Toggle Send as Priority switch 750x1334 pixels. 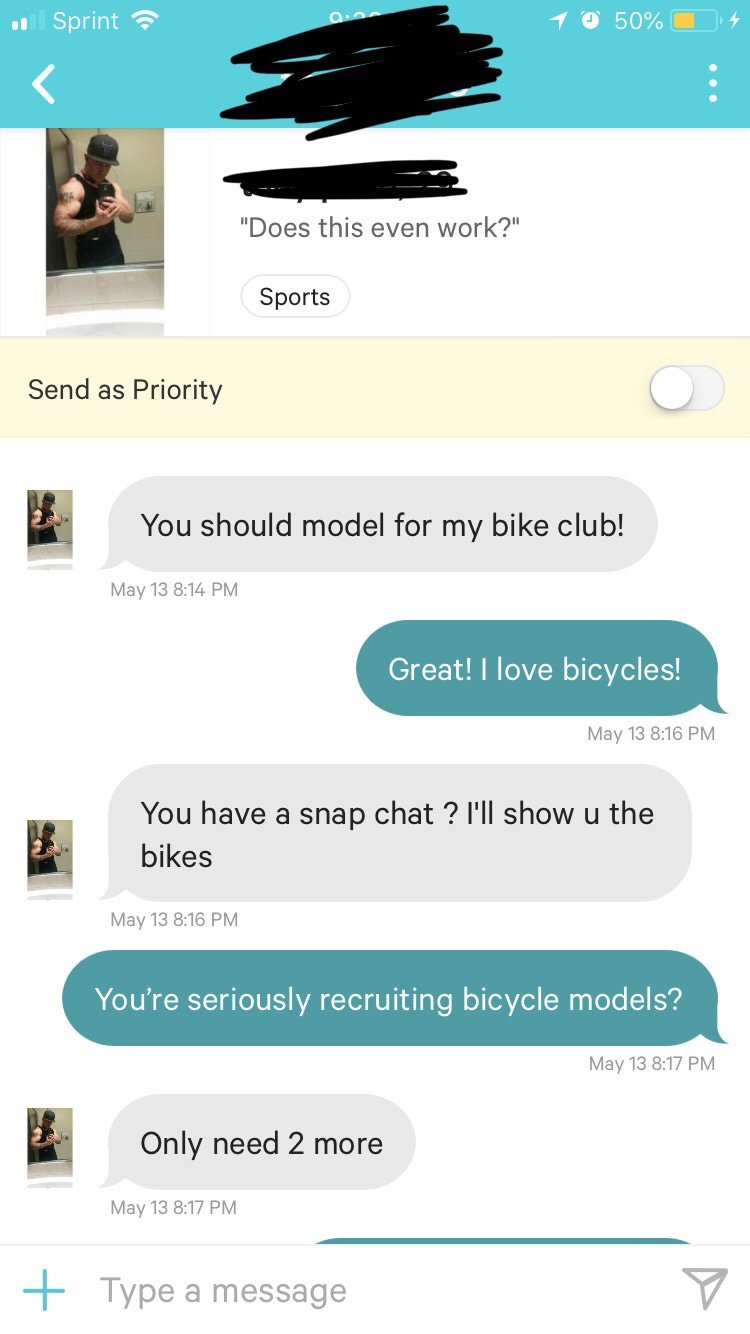[686, 389]
